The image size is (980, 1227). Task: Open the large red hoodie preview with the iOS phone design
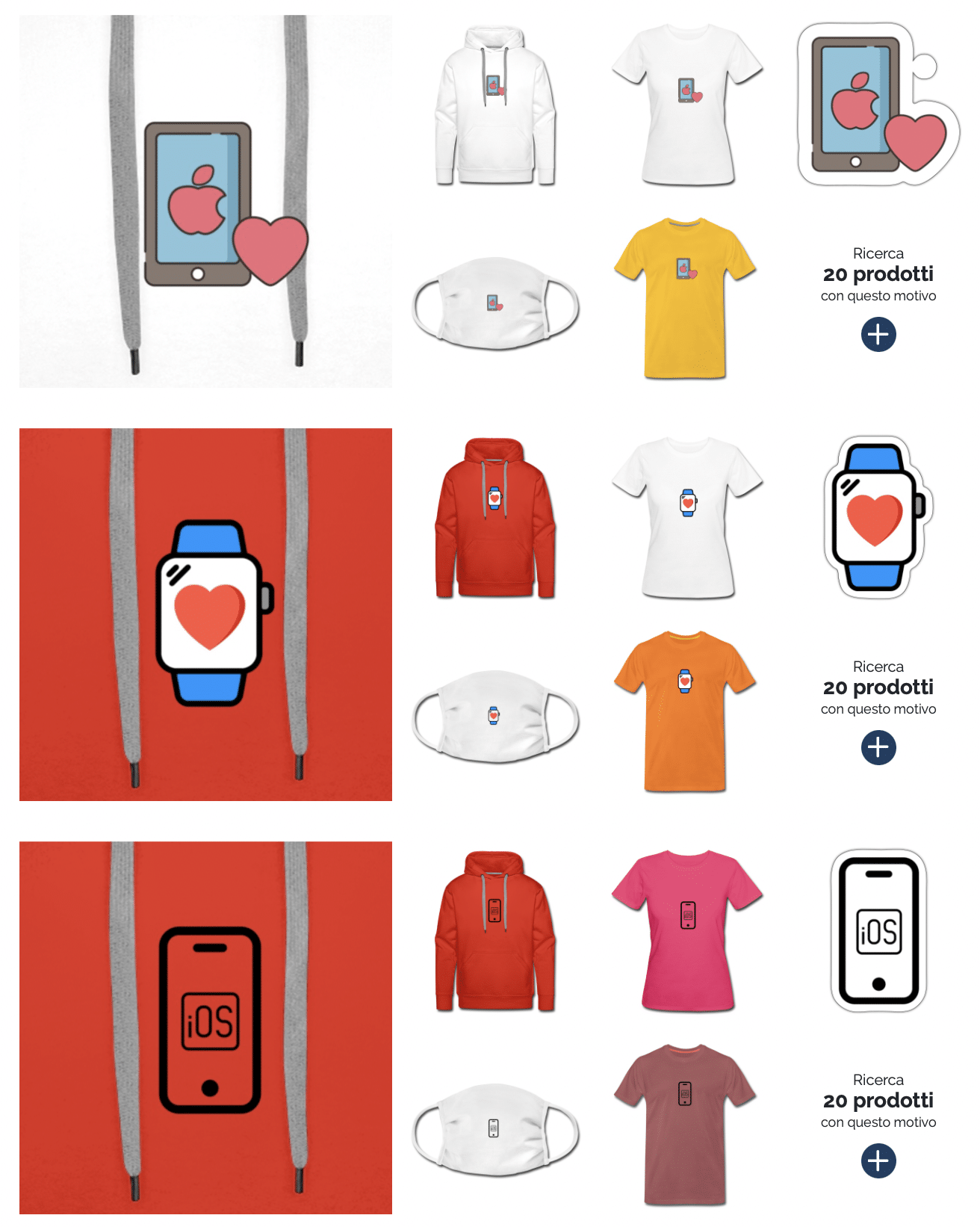coord(205,1027)
